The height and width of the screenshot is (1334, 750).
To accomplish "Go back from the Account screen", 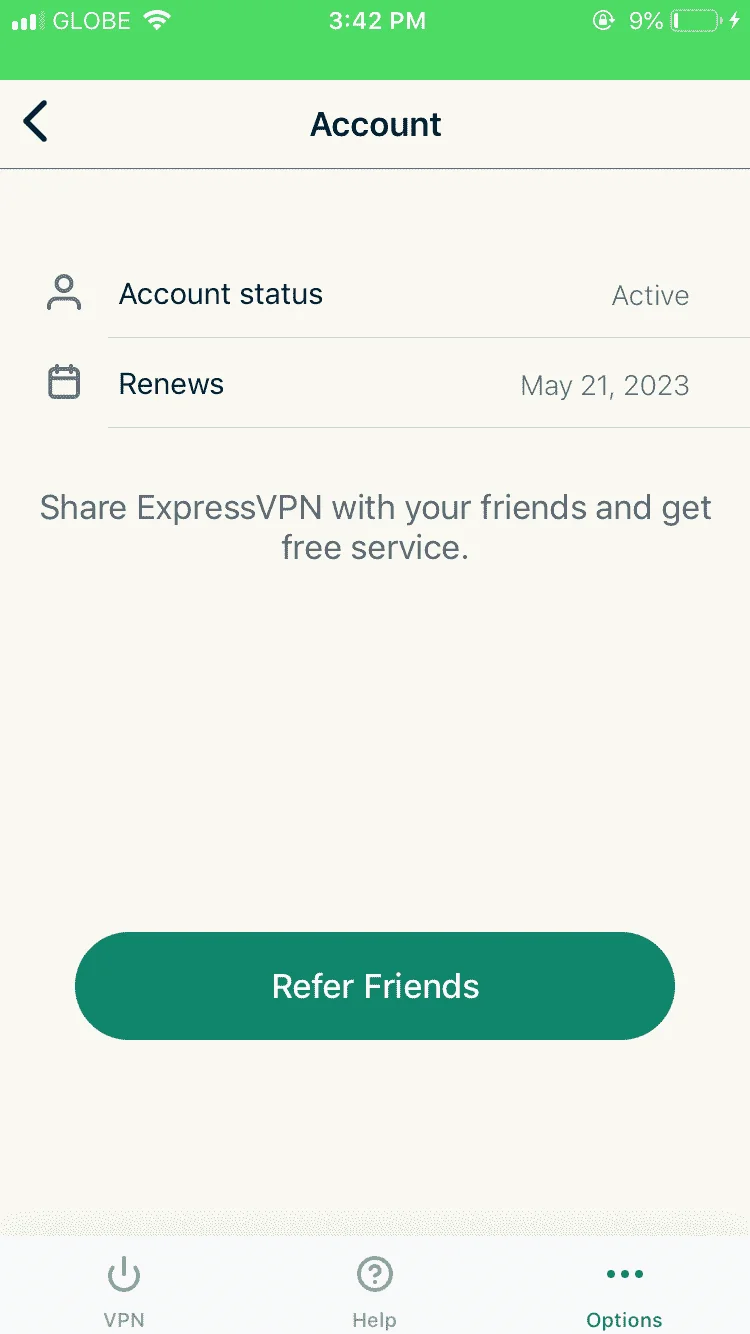I will 36,123.
